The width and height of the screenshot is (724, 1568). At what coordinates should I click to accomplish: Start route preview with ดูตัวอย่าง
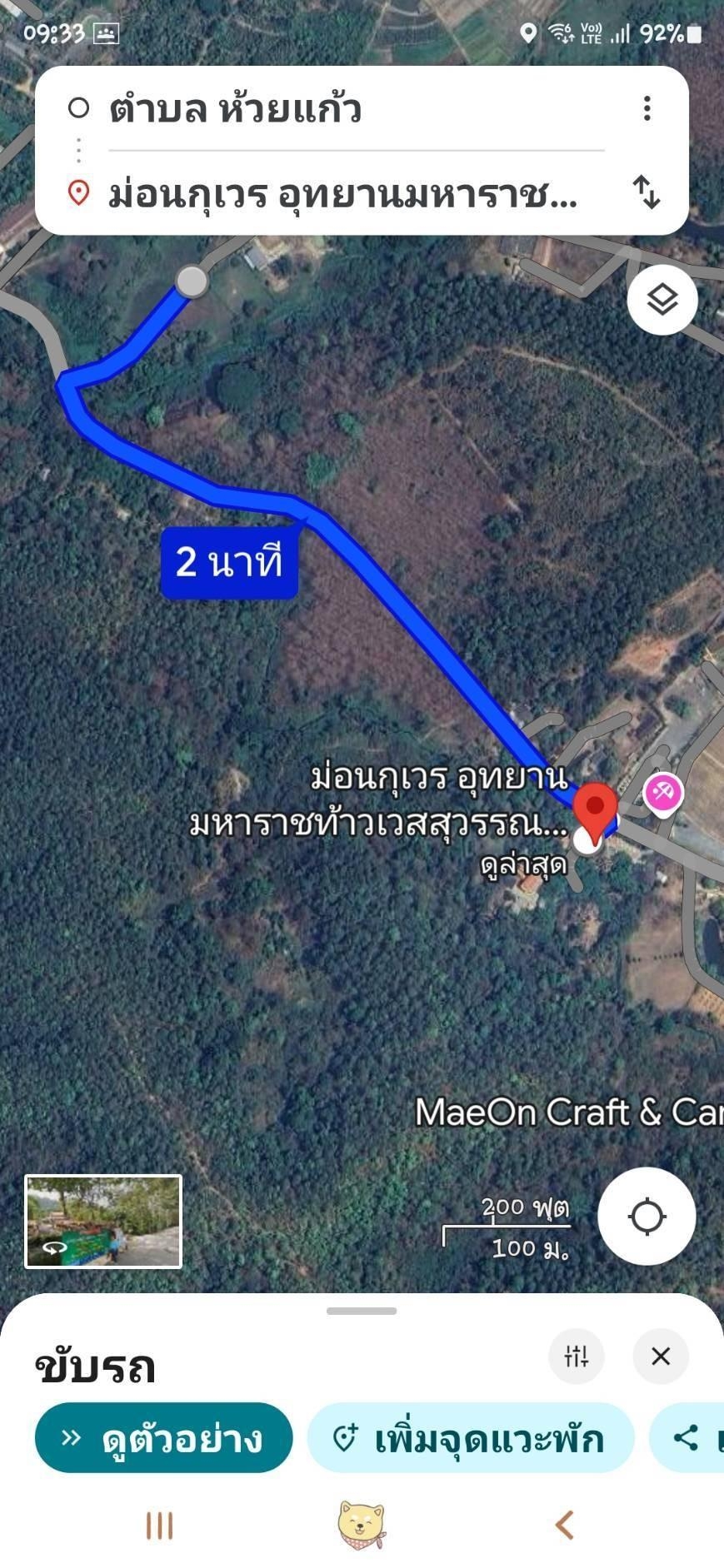164,1438
